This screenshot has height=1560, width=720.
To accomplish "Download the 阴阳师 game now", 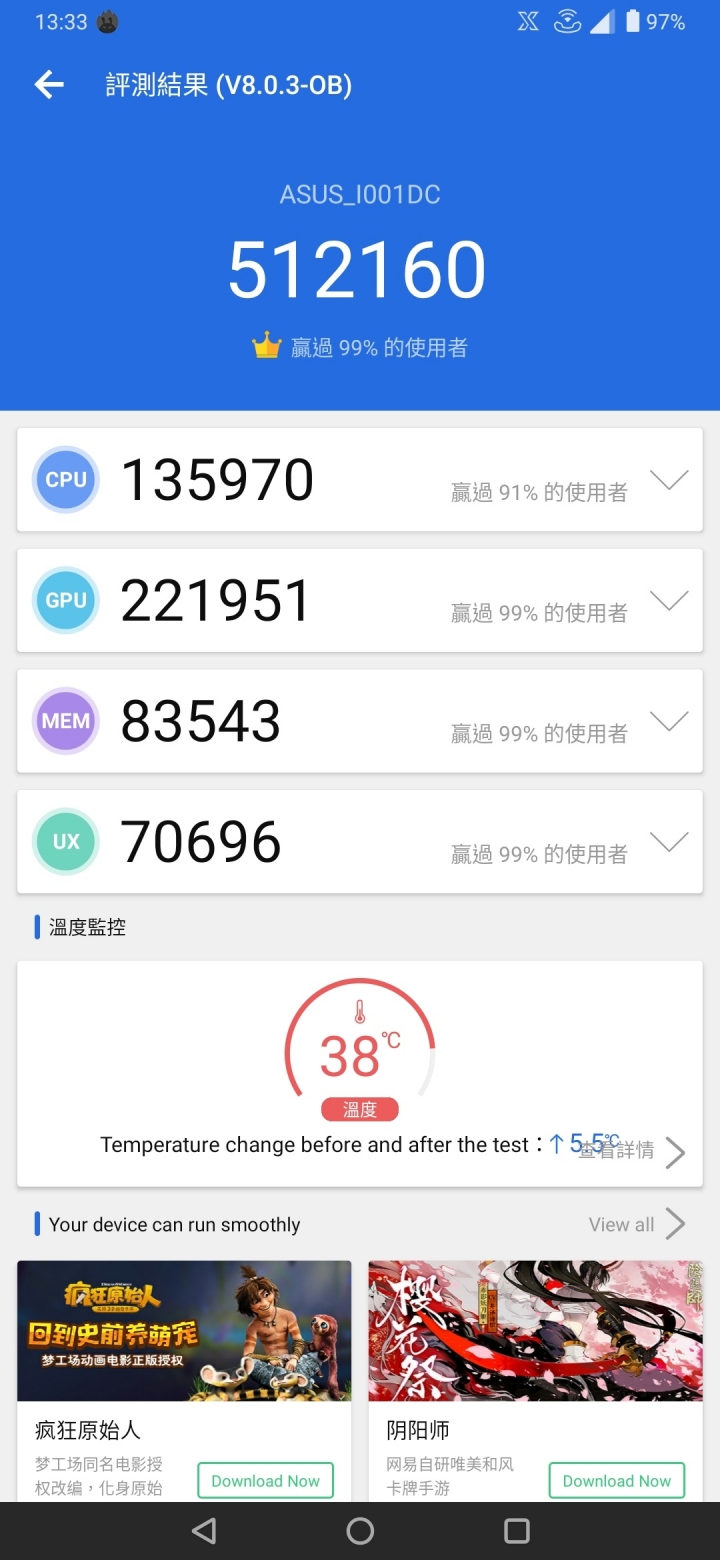I will (x=617, y=1481).
